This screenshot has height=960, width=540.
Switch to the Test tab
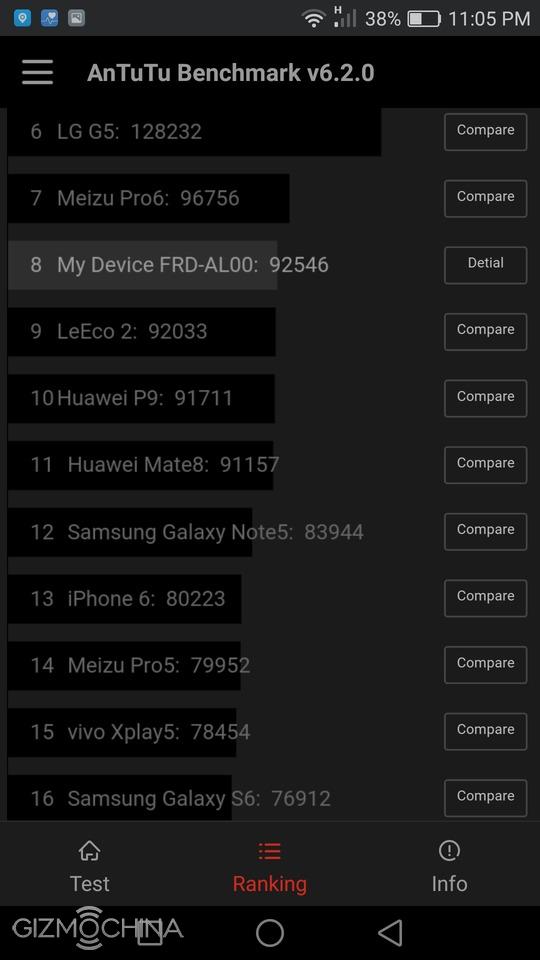tap(89, 866)
